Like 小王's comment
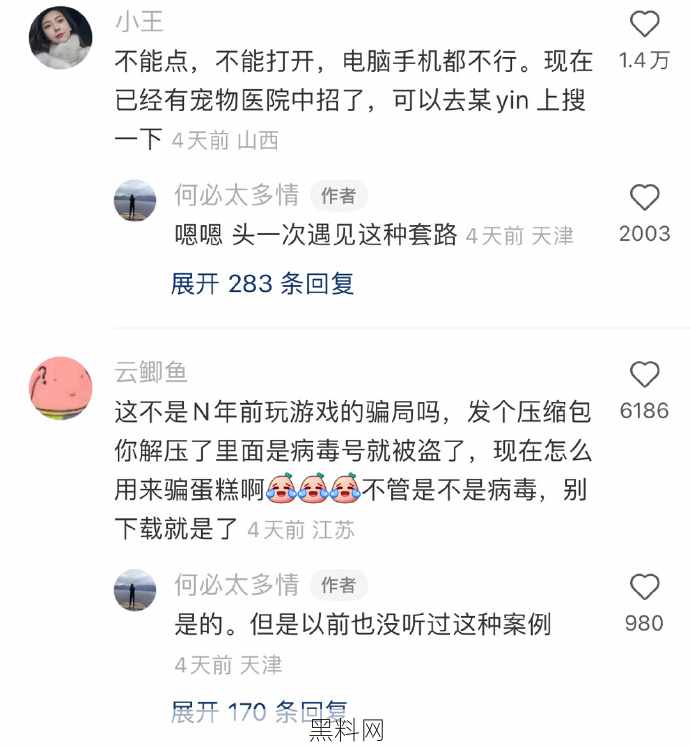Image resolution: width=690 pixels, height=749 pixels. pos(644,25)
